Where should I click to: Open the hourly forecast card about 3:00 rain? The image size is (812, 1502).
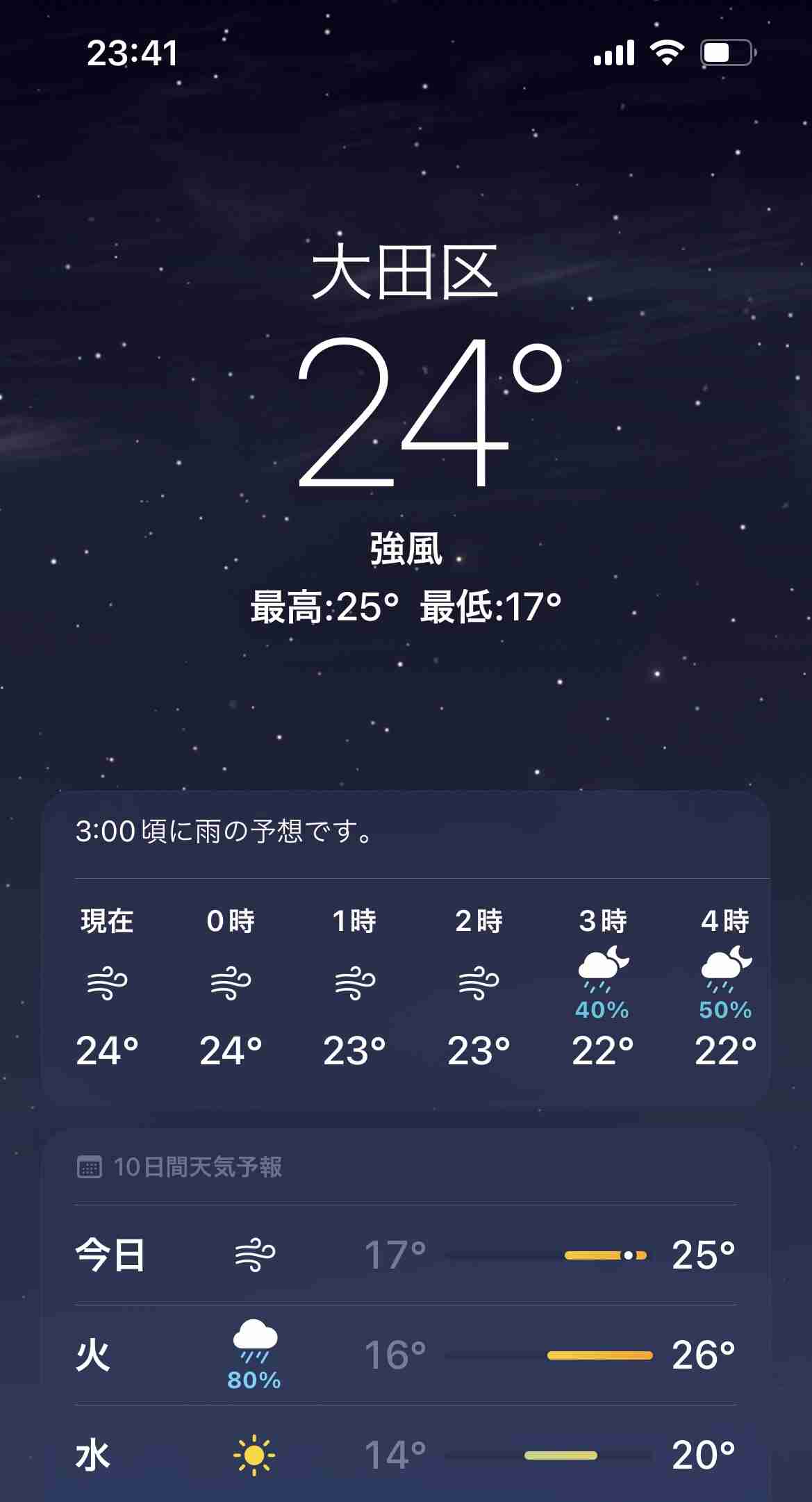(x=406, y=948)
